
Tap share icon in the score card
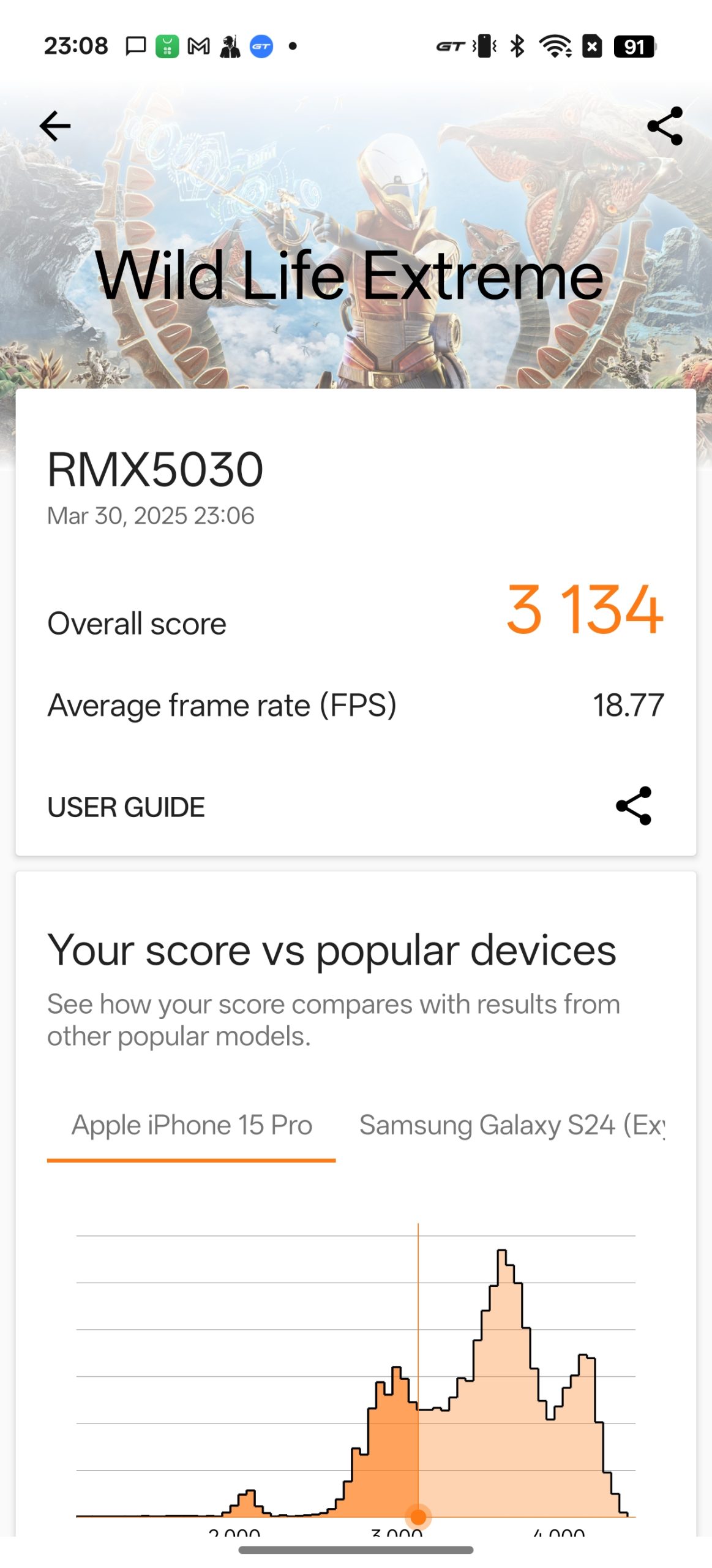point(634,806)
